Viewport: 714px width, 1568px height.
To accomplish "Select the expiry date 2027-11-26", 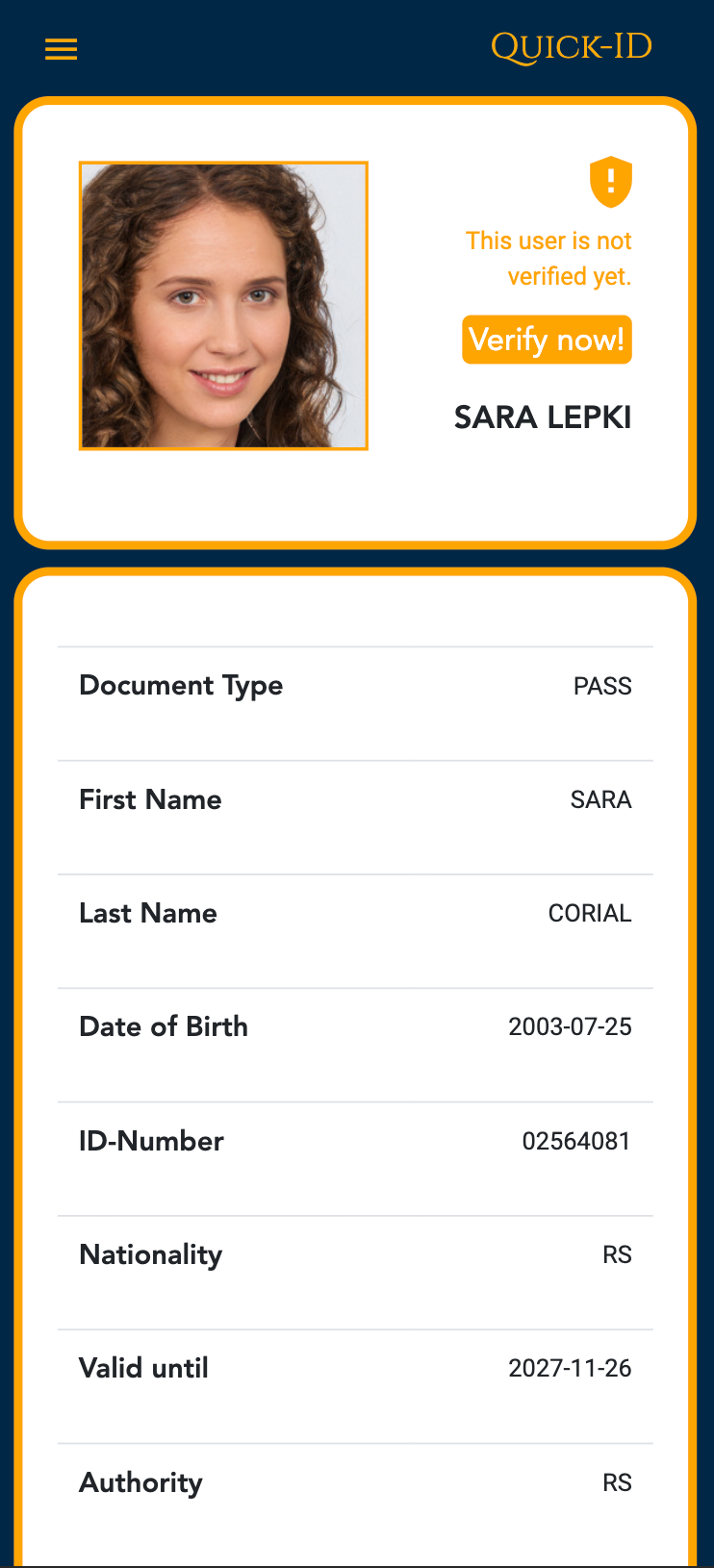I will 570,1368.
